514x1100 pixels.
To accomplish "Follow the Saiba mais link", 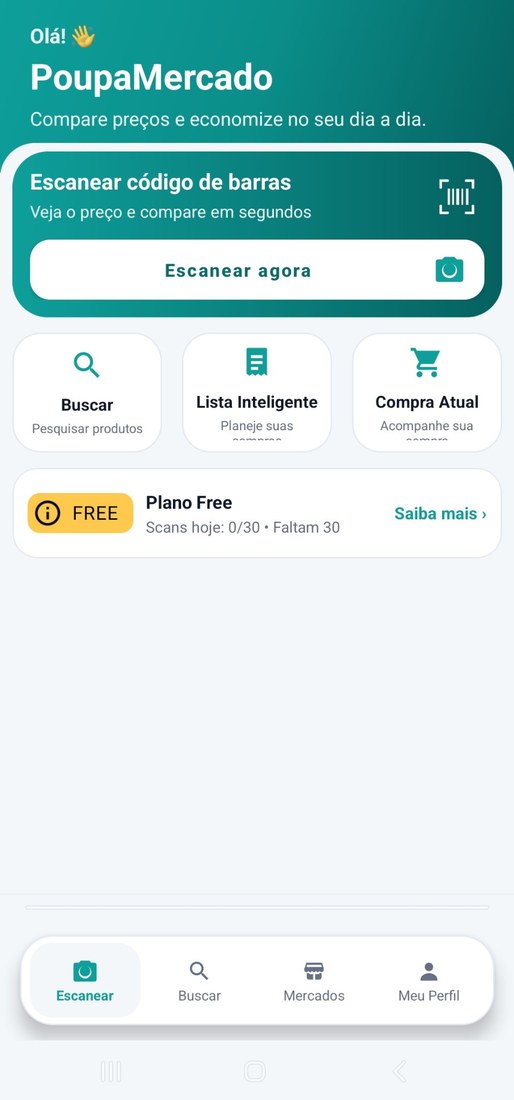I will click(440, 514).
